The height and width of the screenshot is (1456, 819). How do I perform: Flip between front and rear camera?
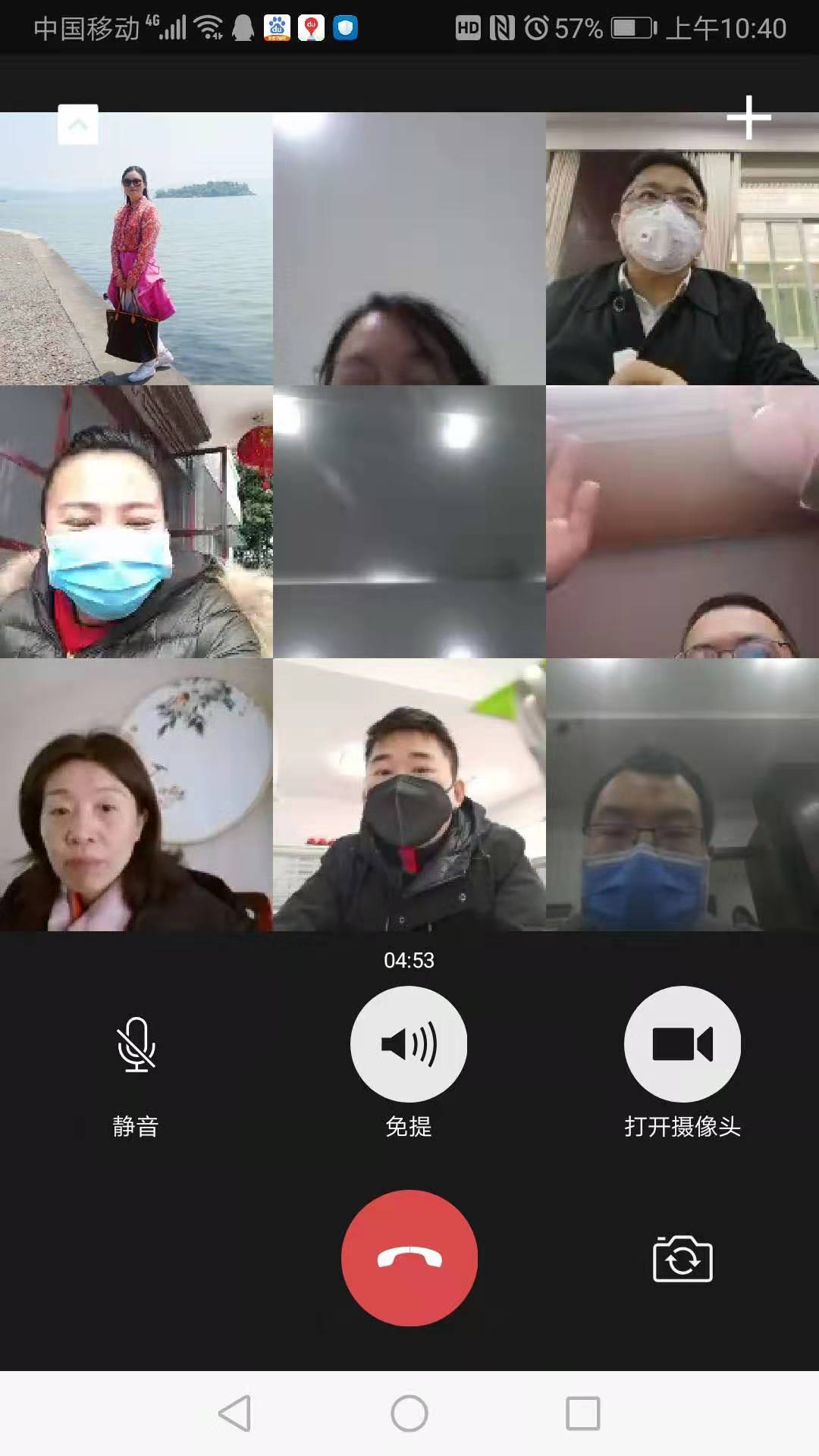(x=682, y=1260)
